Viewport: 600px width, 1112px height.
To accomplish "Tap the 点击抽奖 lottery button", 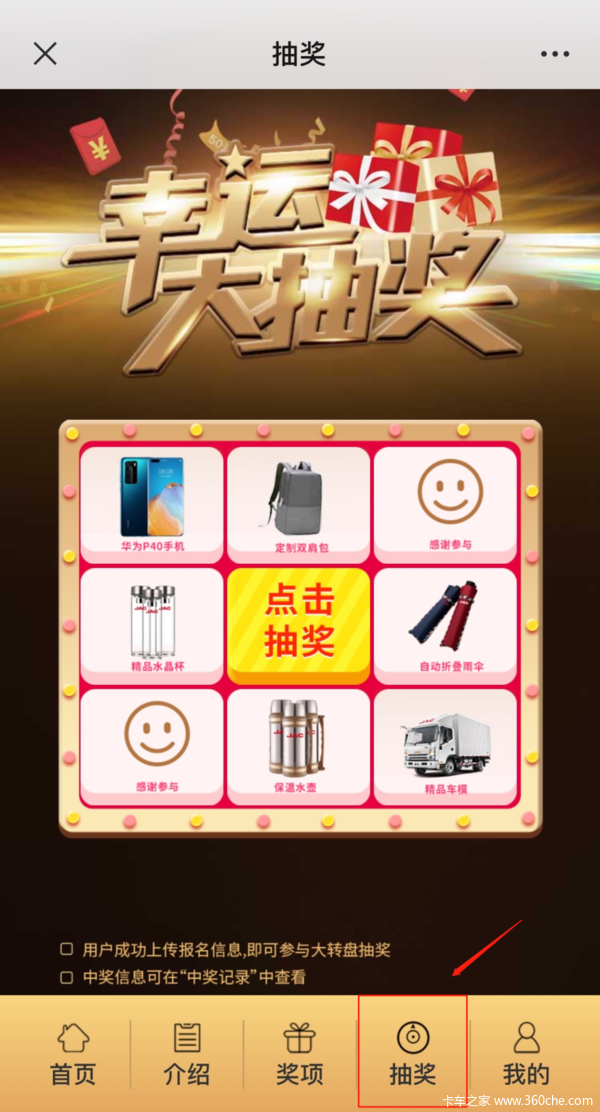I will (x=299, y=626).
